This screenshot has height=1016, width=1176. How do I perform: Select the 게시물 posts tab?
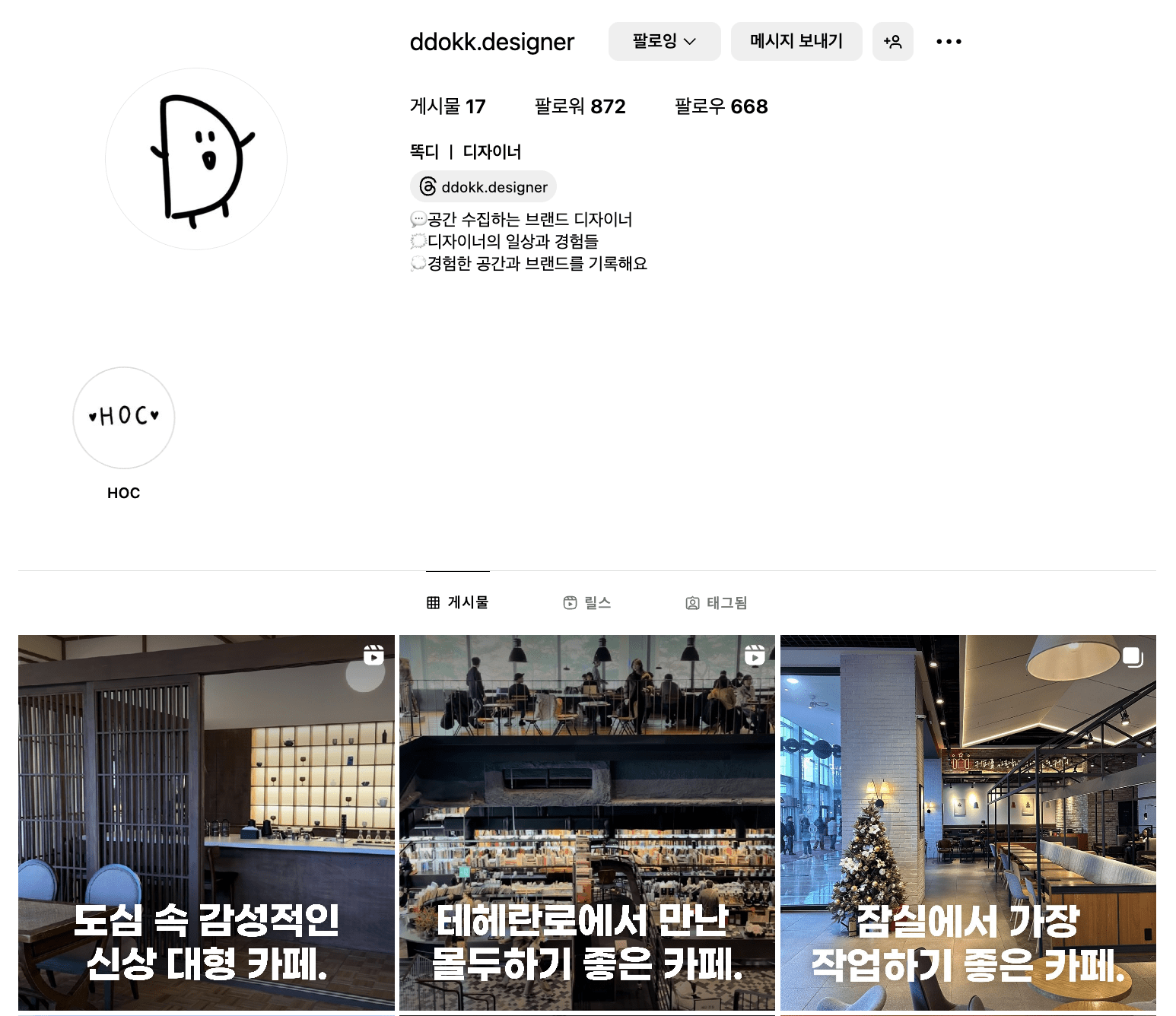458,603
